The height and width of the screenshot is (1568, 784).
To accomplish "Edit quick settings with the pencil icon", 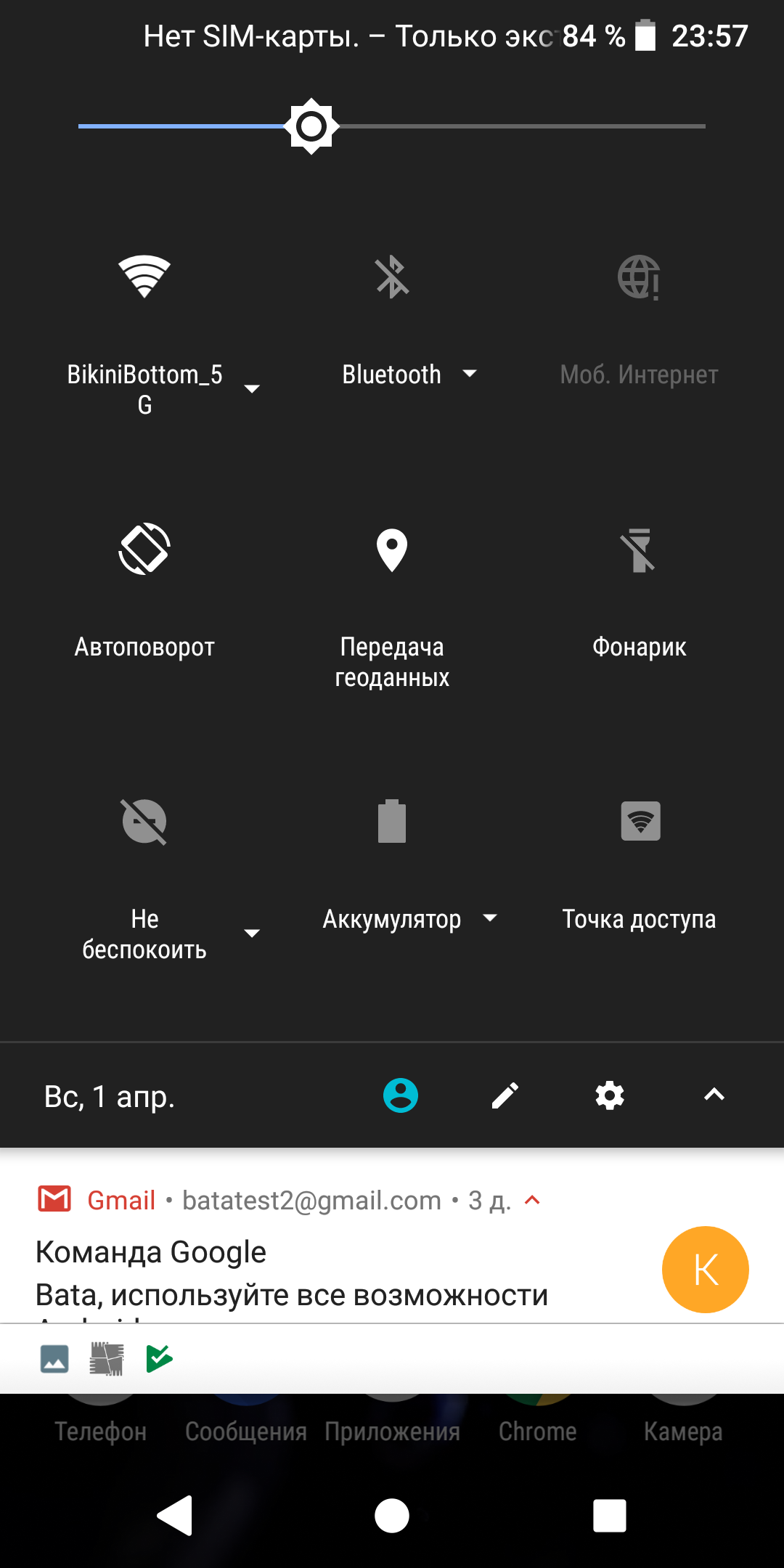I will click(505, 1095).
